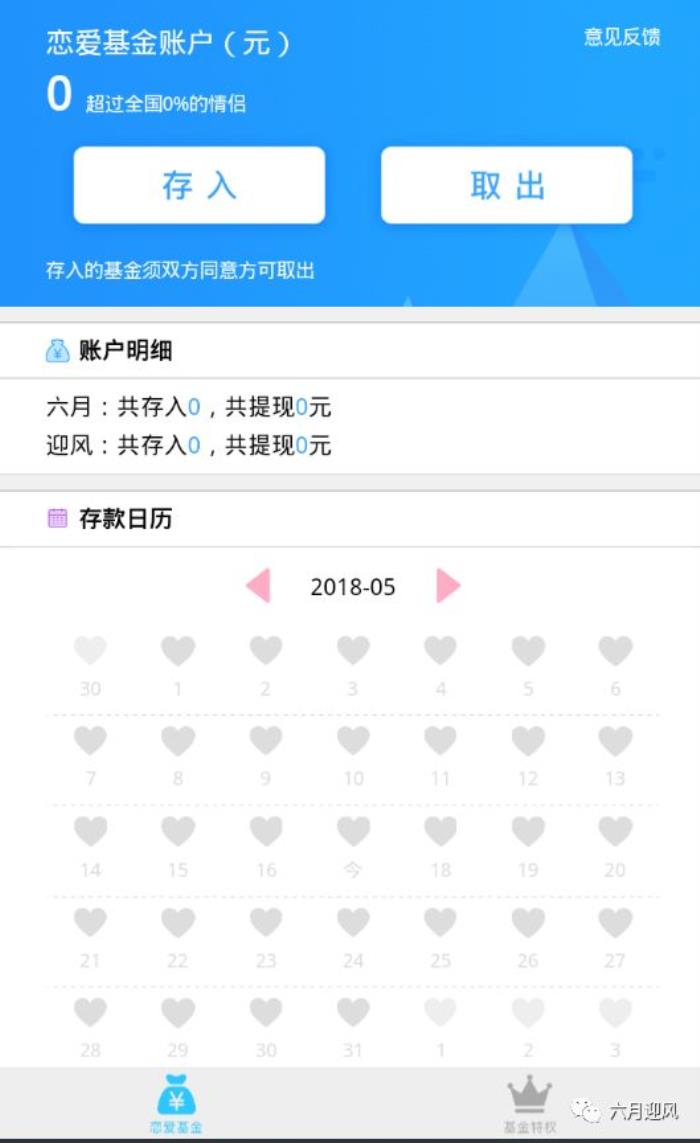Go to previous month in calendar

tap(258, 586)
